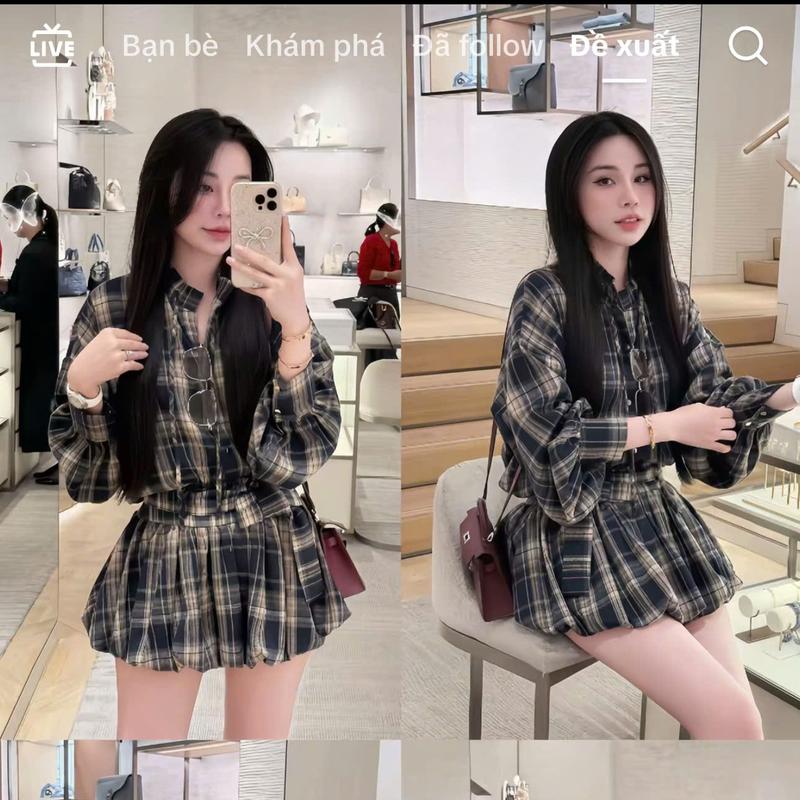Switch to the Đã follow tab
The height and width of the screenshot is (800, 800).
point(478,46)
